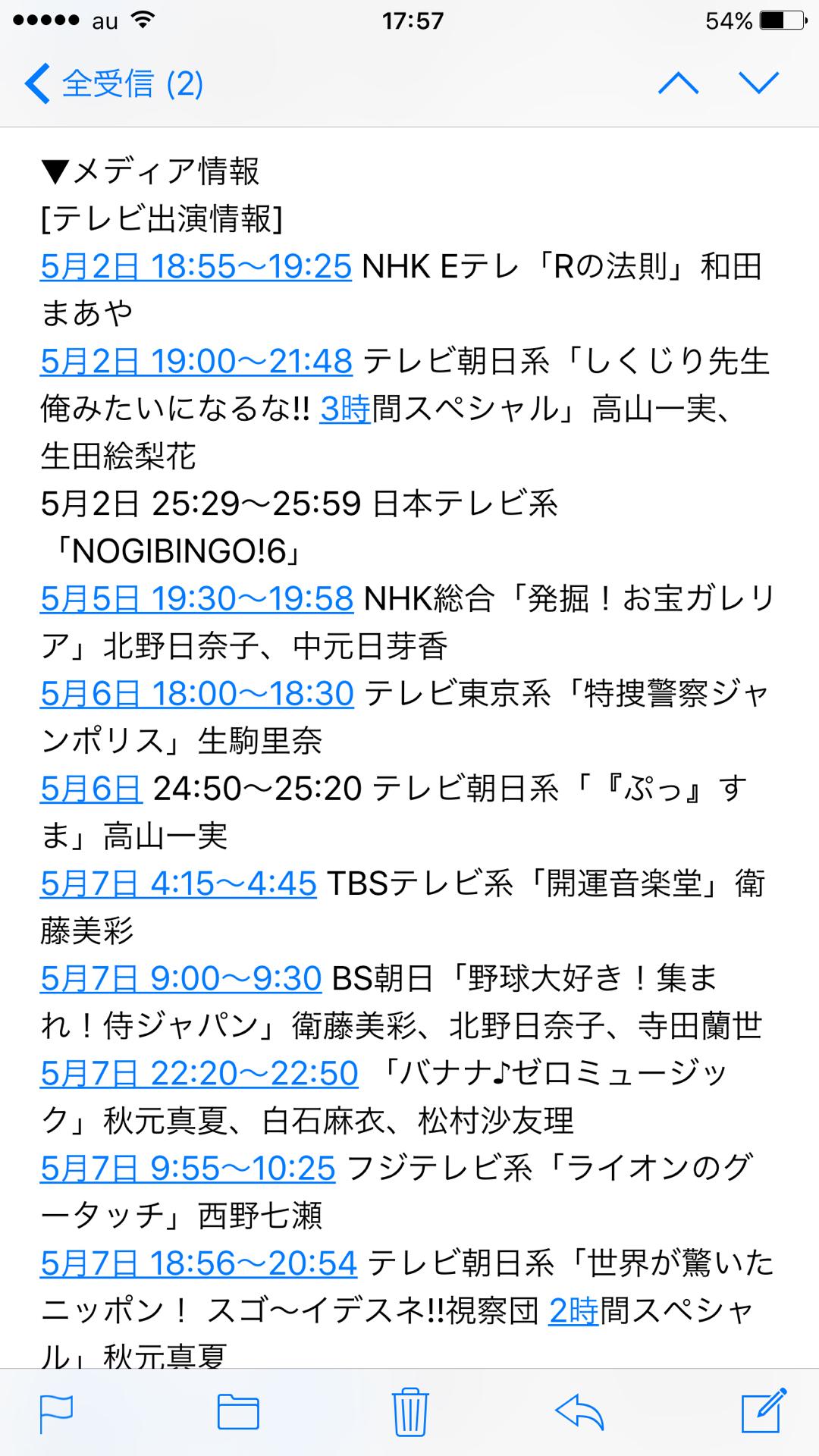Move message to a folder
Screen dimensions: 819x1456
click(x=238, y=1412)
